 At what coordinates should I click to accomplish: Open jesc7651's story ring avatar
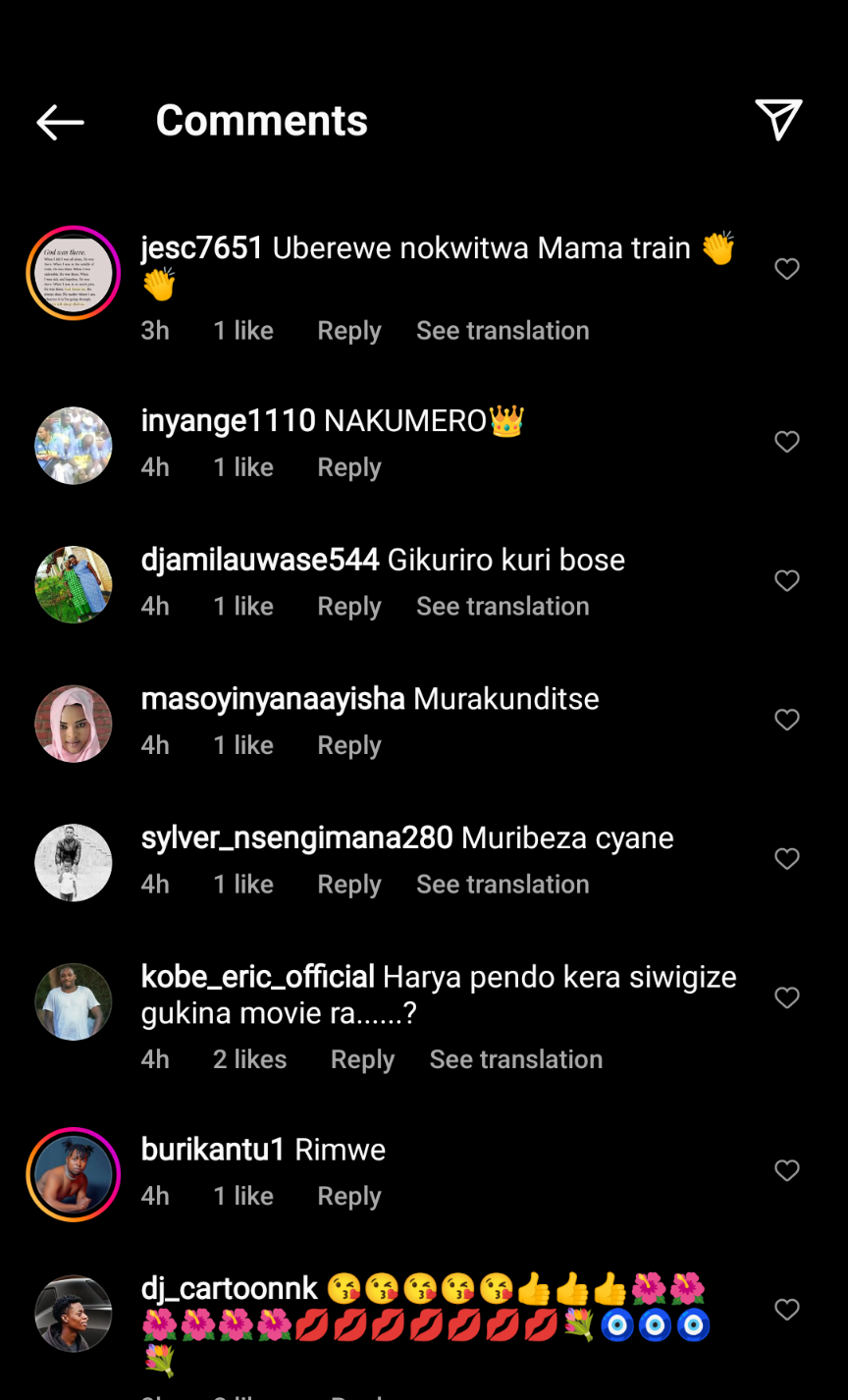click(x=74, y=273)
